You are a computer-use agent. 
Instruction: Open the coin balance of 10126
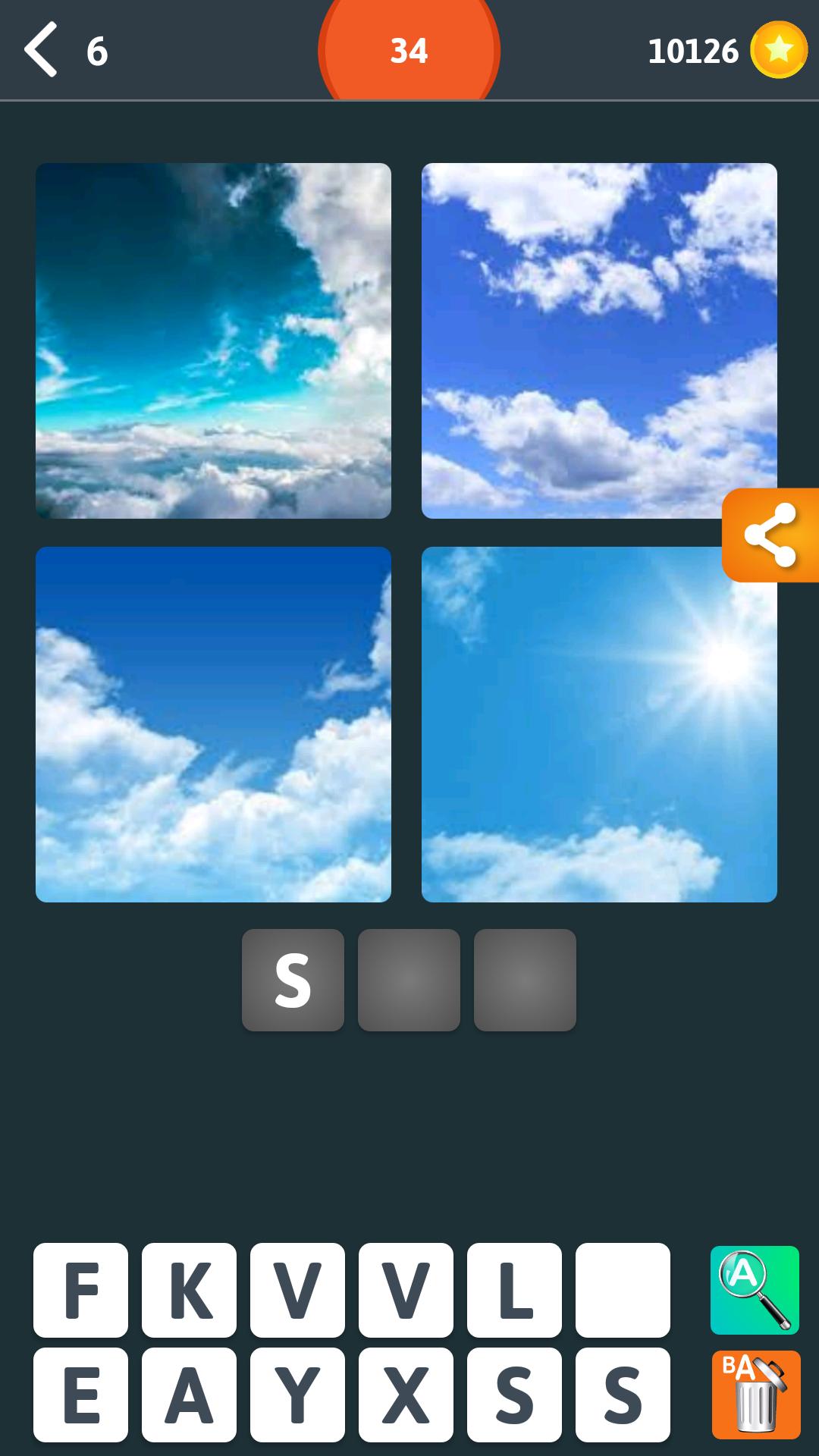click(726, 51)
